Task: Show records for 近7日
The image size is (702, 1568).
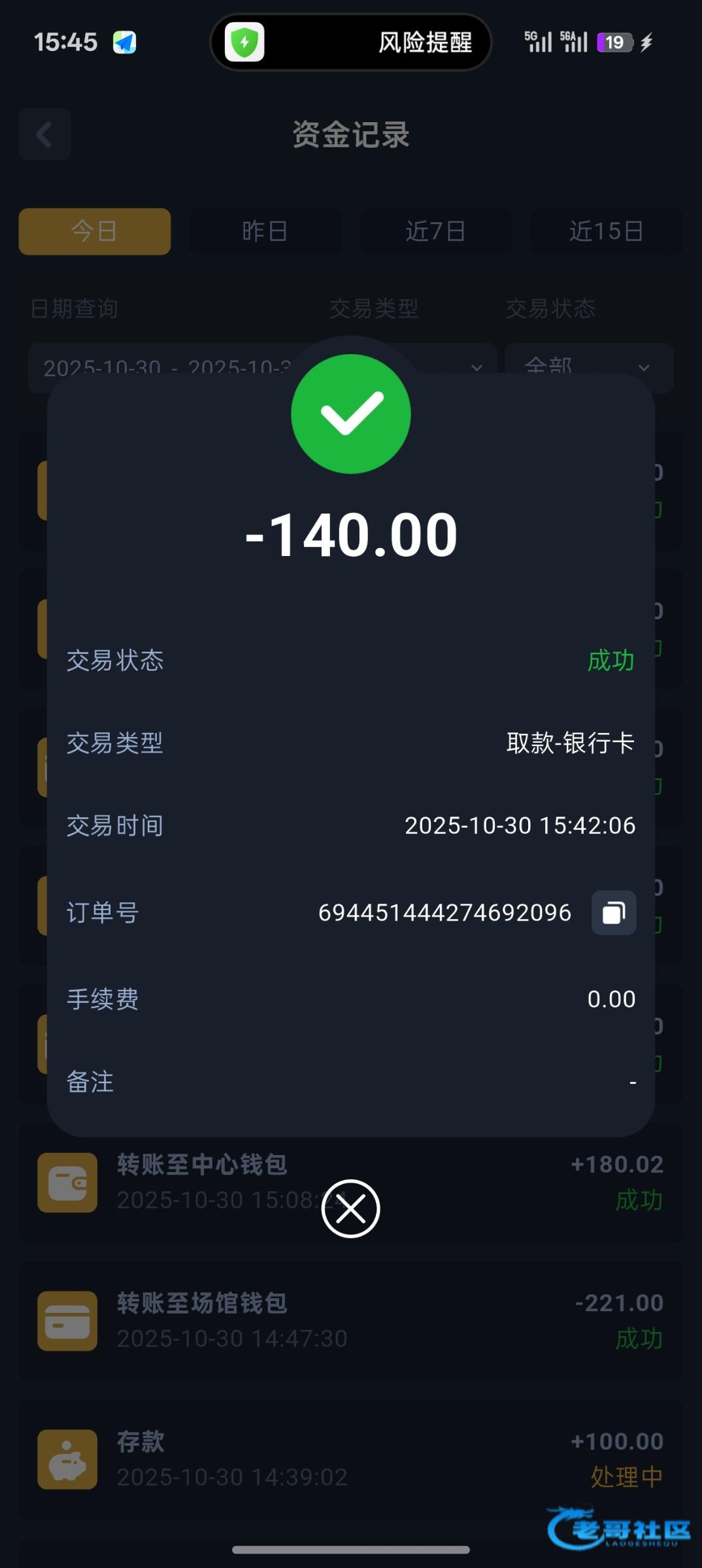Action: (x=435, y=231)
